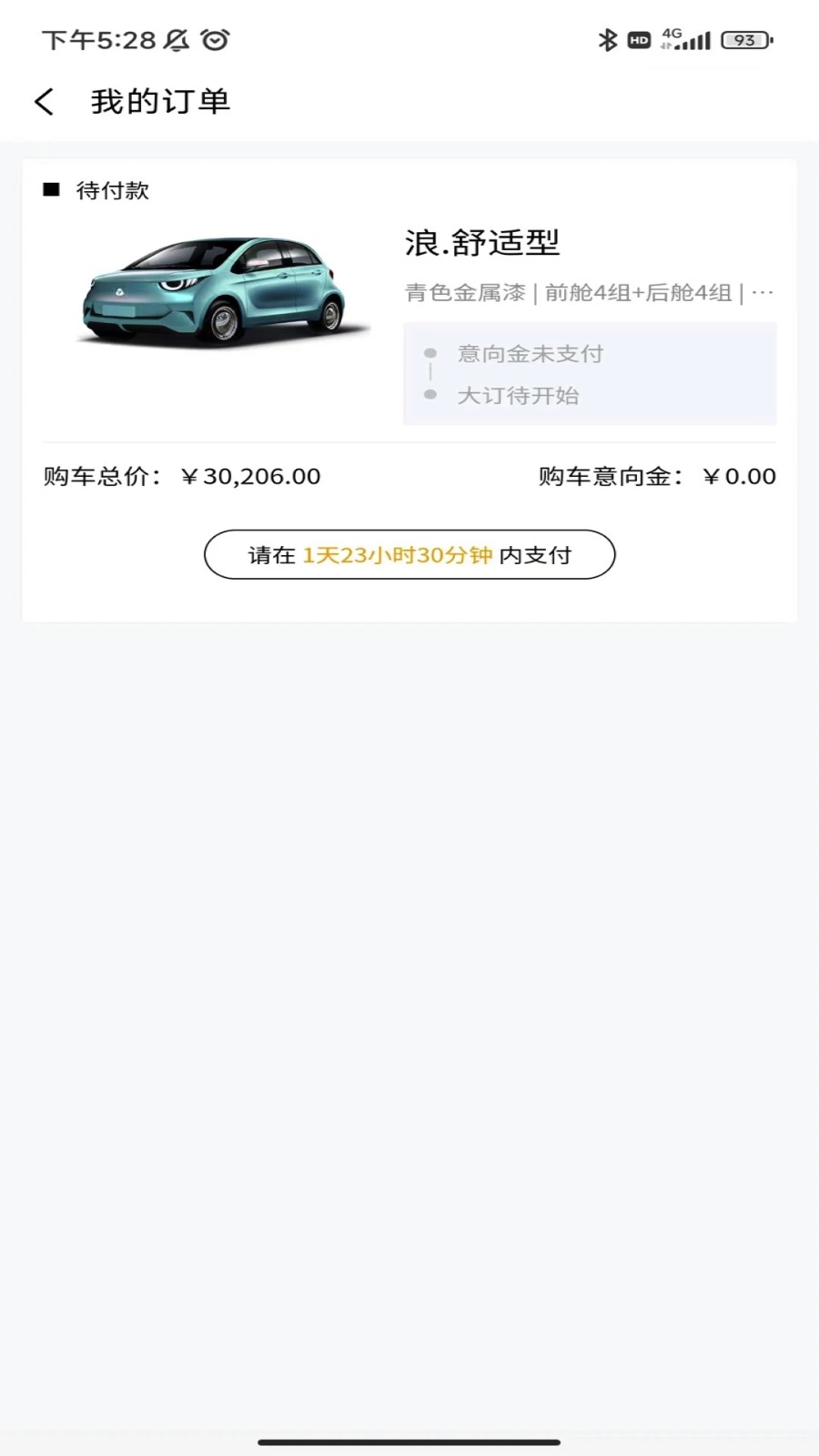Tap the battery indicator showing 93
This screenshot has height=1456, width=819.
point(746,40)
